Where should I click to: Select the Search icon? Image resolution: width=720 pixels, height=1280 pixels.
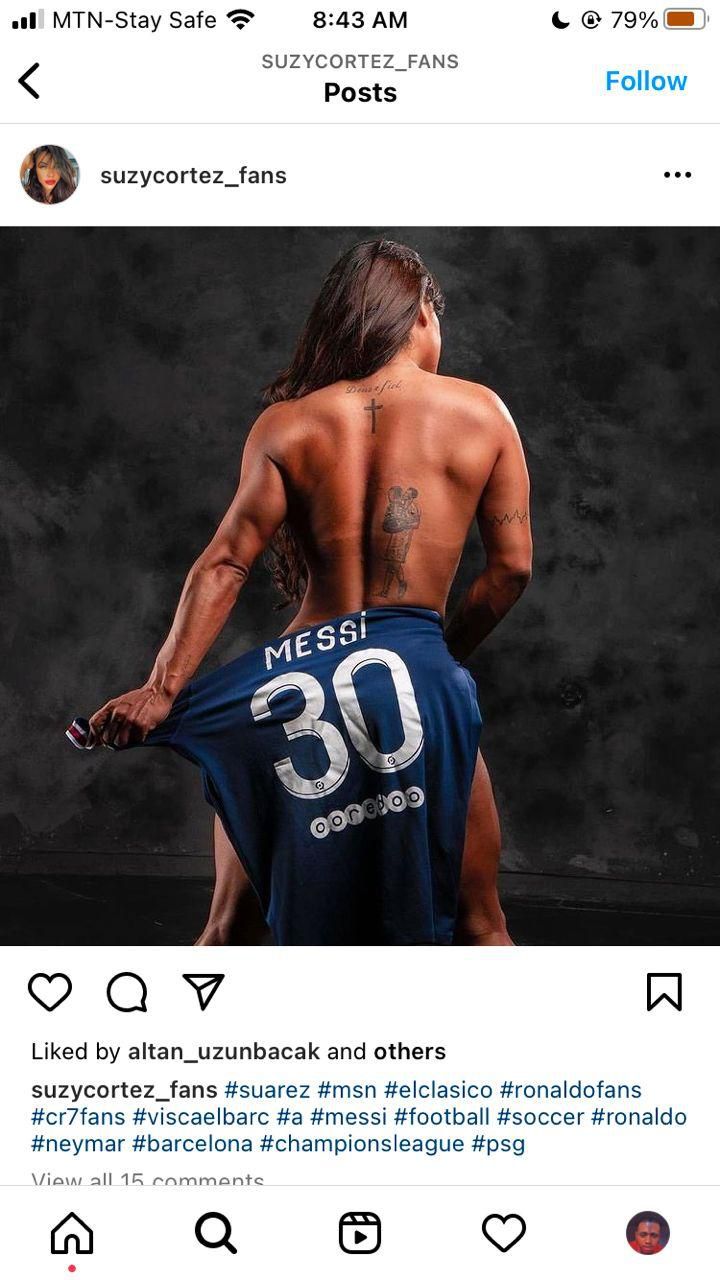point(215,1232)
